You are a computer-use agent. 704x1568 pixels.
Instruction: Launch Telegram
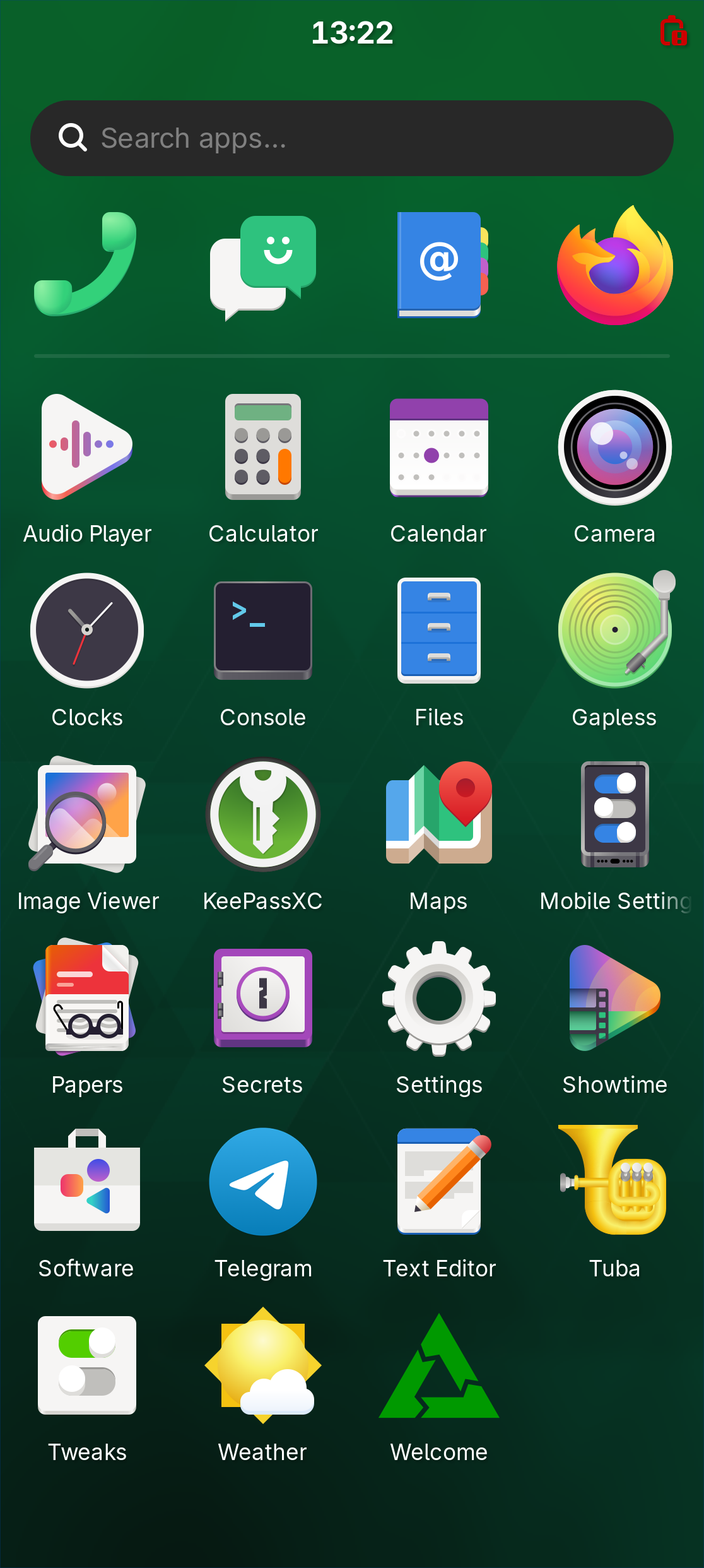tap(263, 1182)
